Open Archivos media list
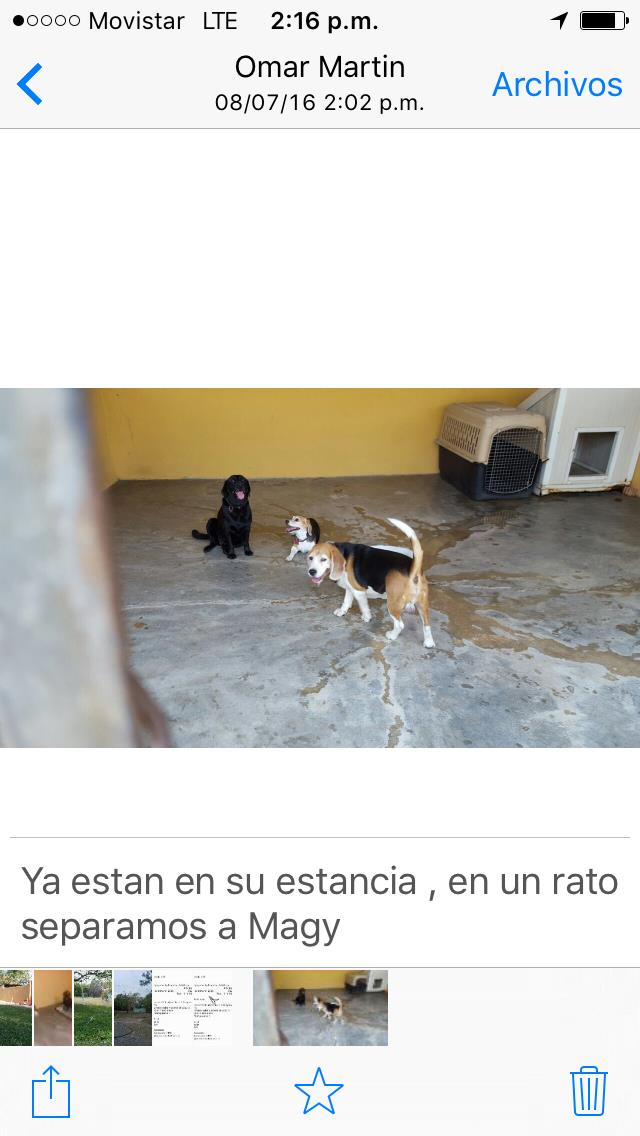This screenshot has height=1136, width=640. pos(556,85)
